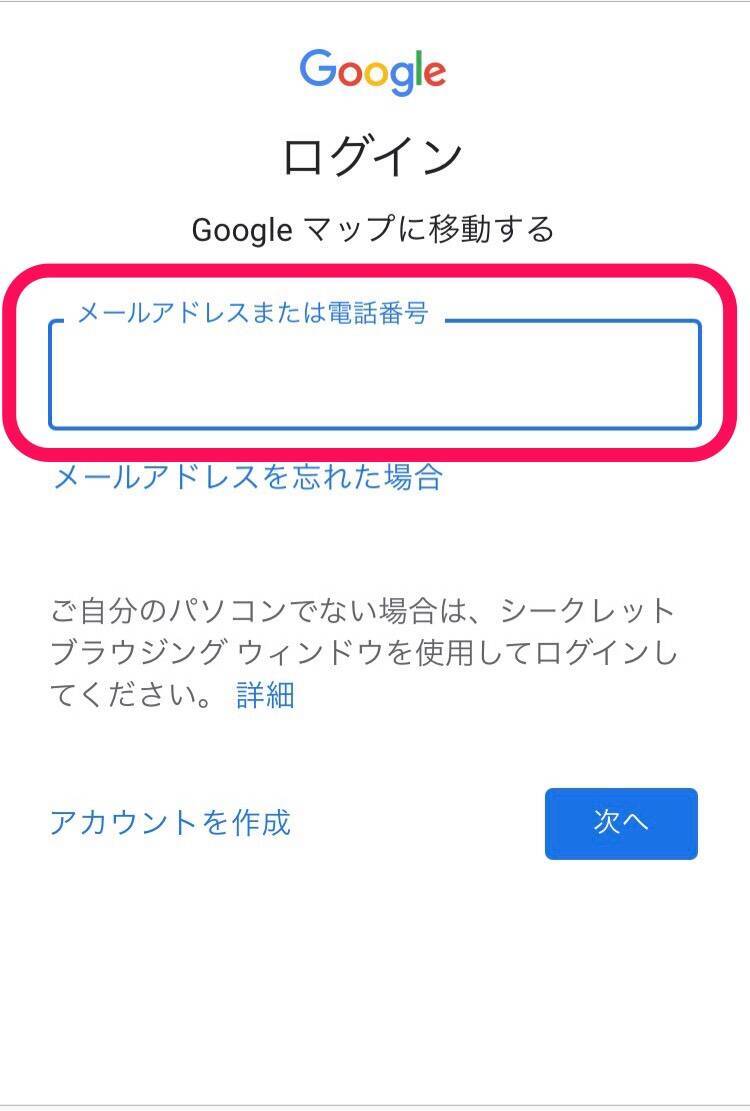Open the 'メールアドレスを忘れた場合' link
Image resolution: width=750 pixels, height=1111 pixels.
[x=247, y=477]
